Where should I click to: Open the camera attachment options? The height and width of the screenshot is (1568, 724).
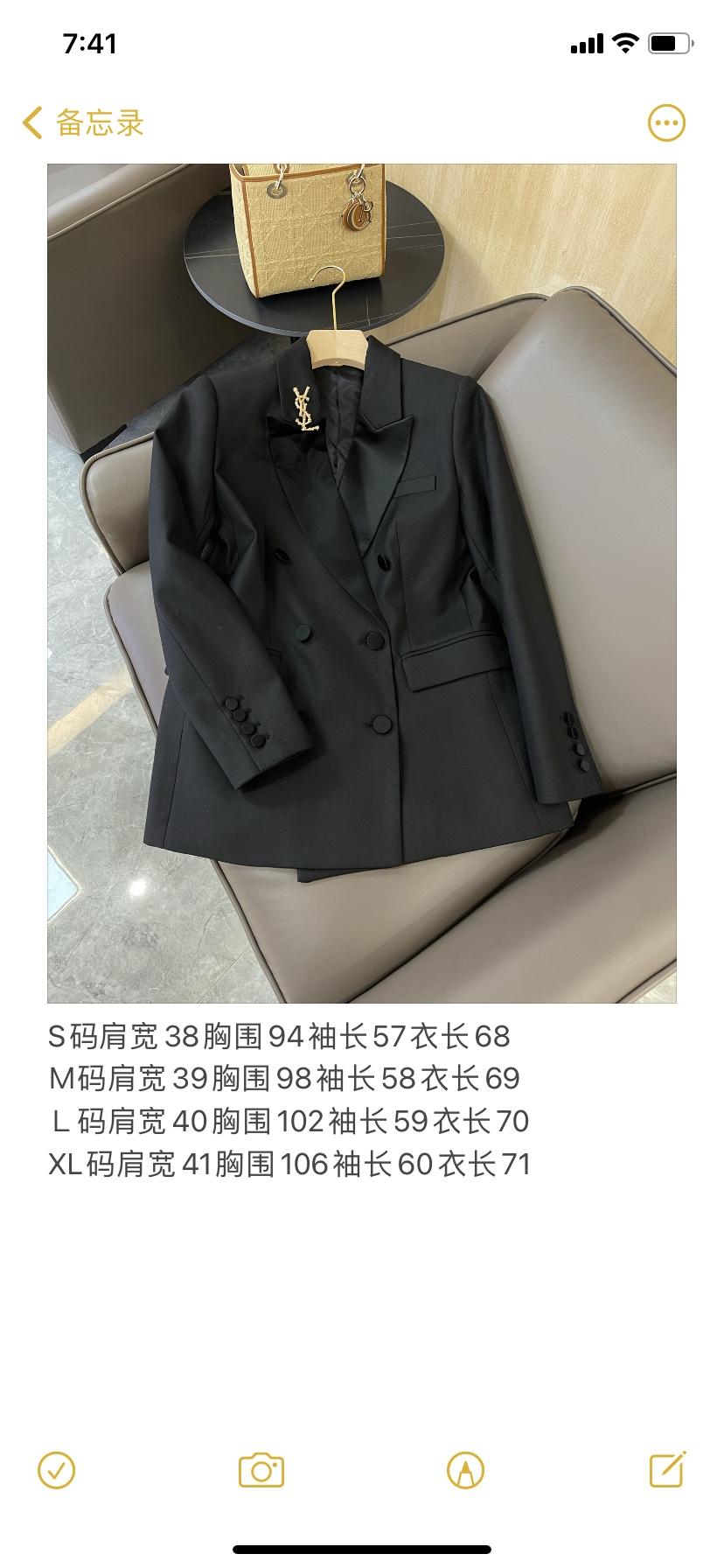261,1470
